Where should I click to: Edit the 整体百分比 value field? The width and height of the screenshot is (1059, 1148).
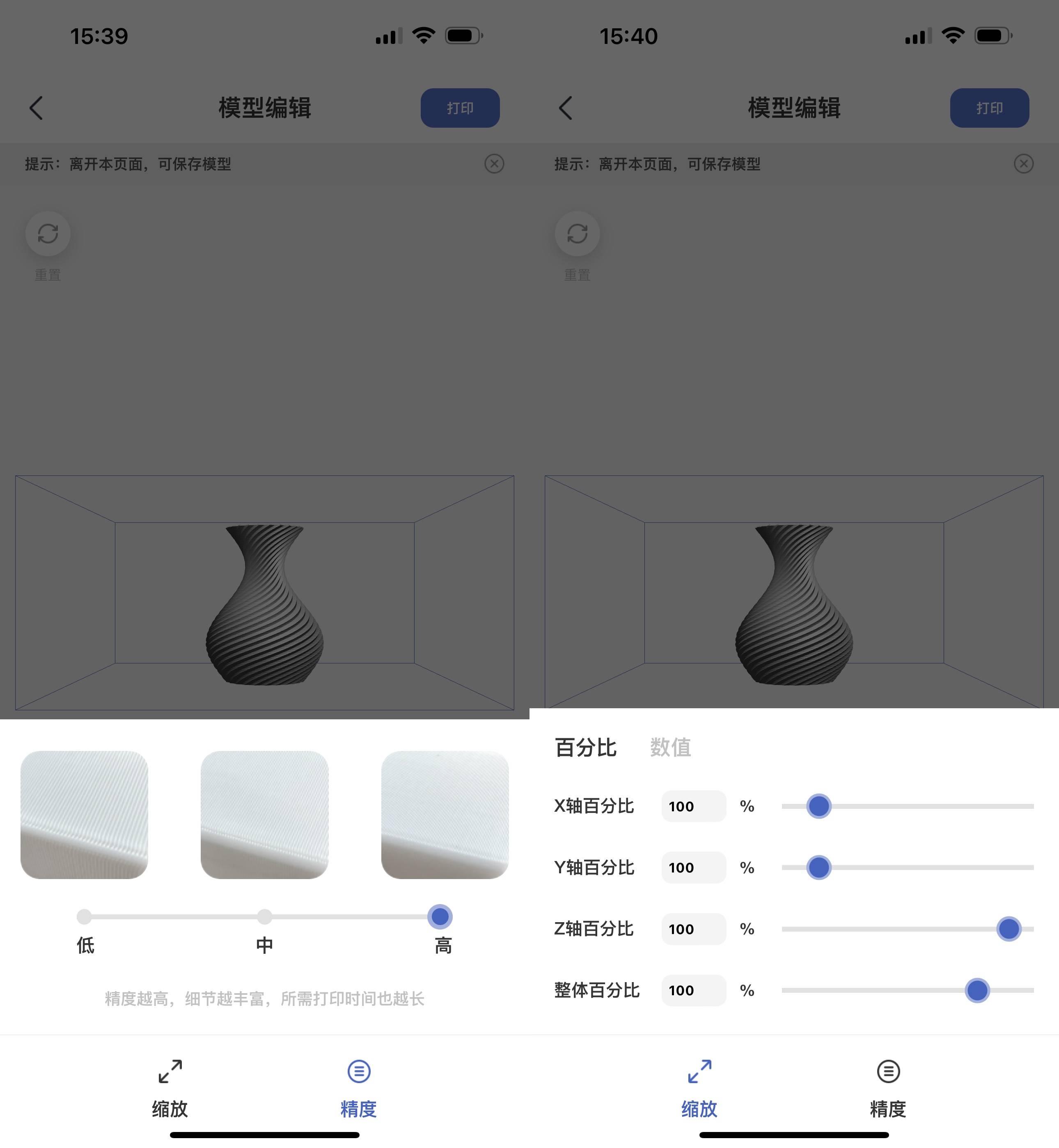[x=693, y=990]
